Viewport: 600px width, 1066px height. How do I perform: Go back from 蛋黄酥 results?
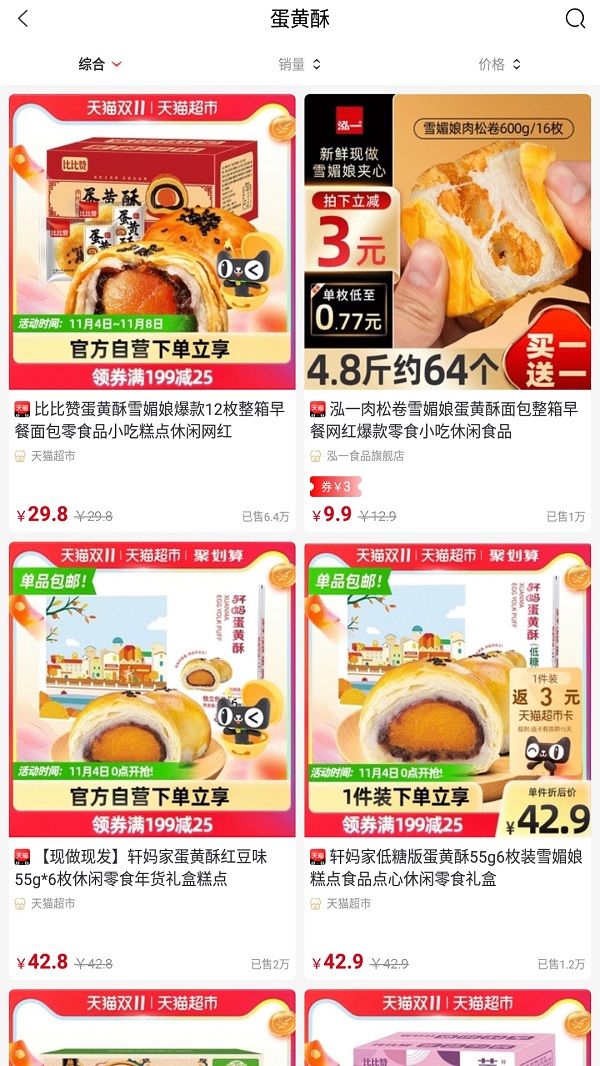coord(23,19)
